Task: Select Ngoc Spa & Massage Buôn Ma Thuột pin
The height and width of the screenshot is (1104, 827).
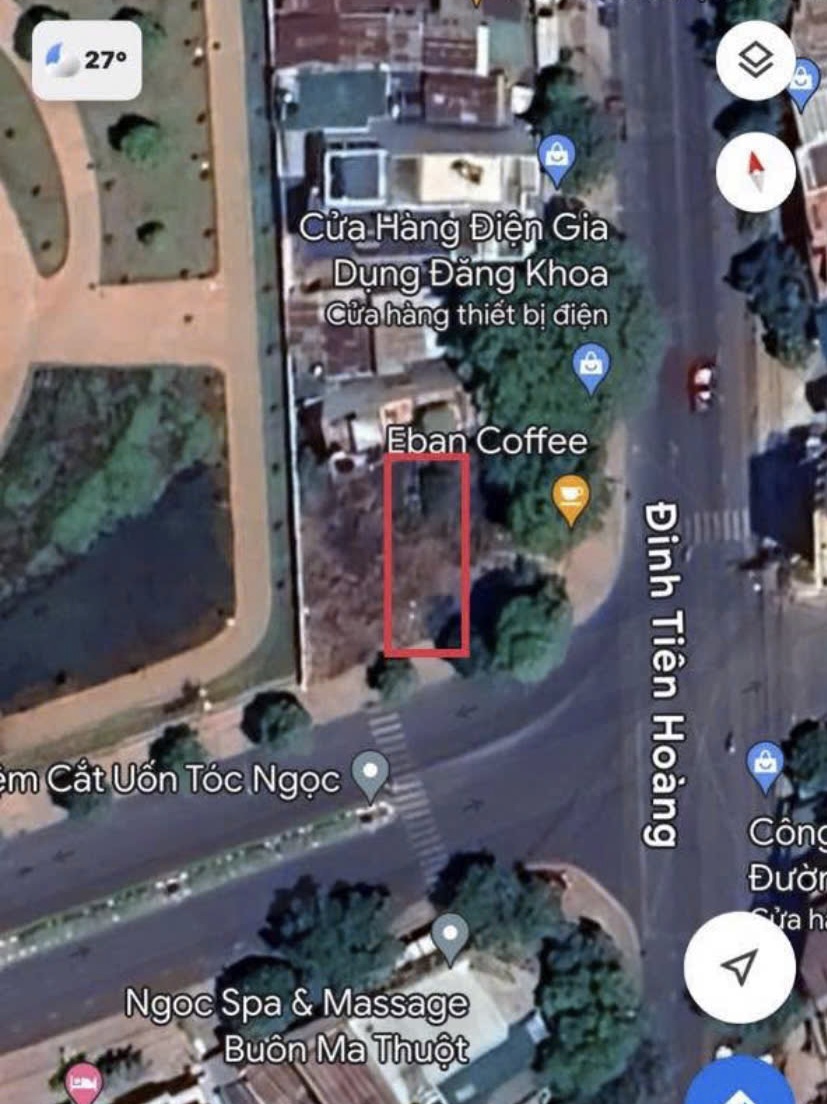Action: click(450, 936)
